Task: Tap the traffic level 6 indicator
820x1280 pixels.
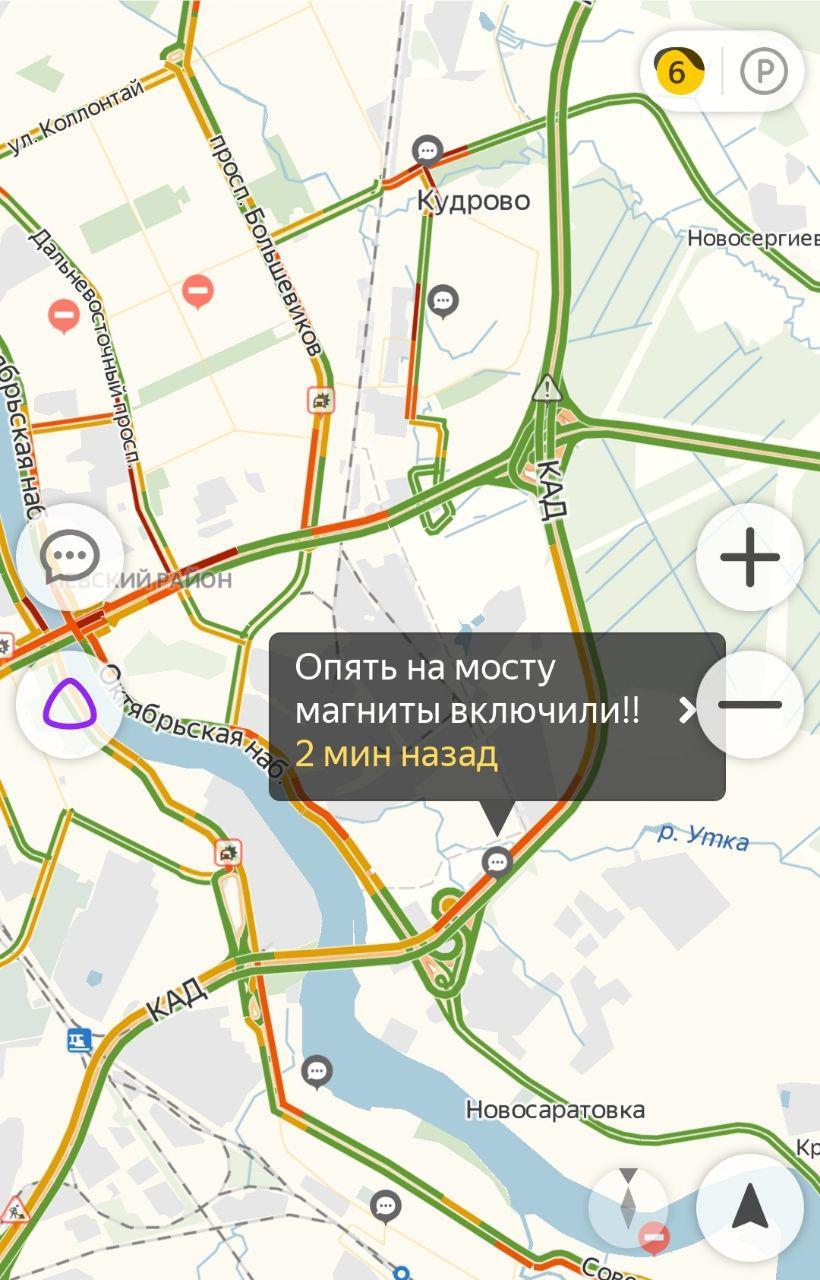Action: coord(679,72)
